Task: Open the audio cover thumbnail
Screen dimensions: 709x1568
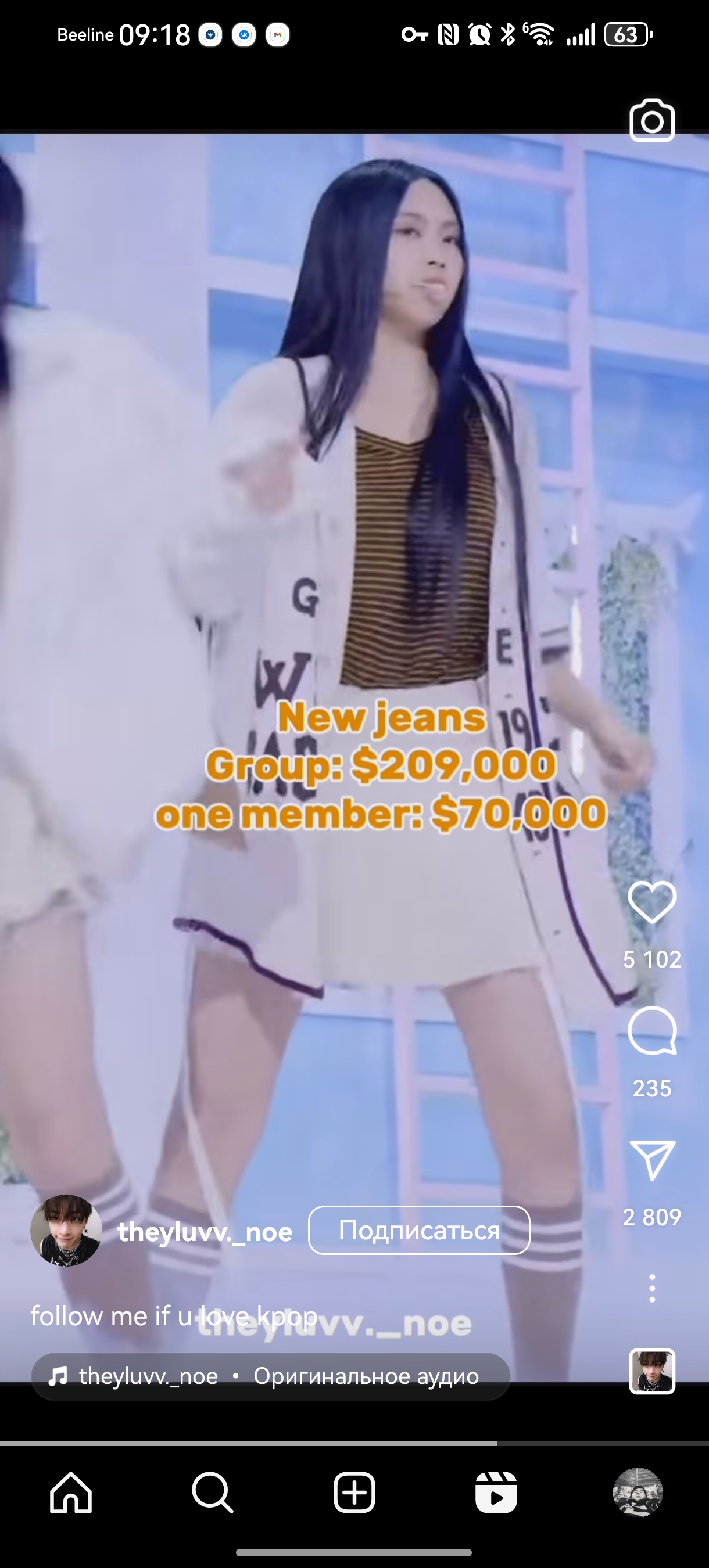Action: pos(651,1371)
